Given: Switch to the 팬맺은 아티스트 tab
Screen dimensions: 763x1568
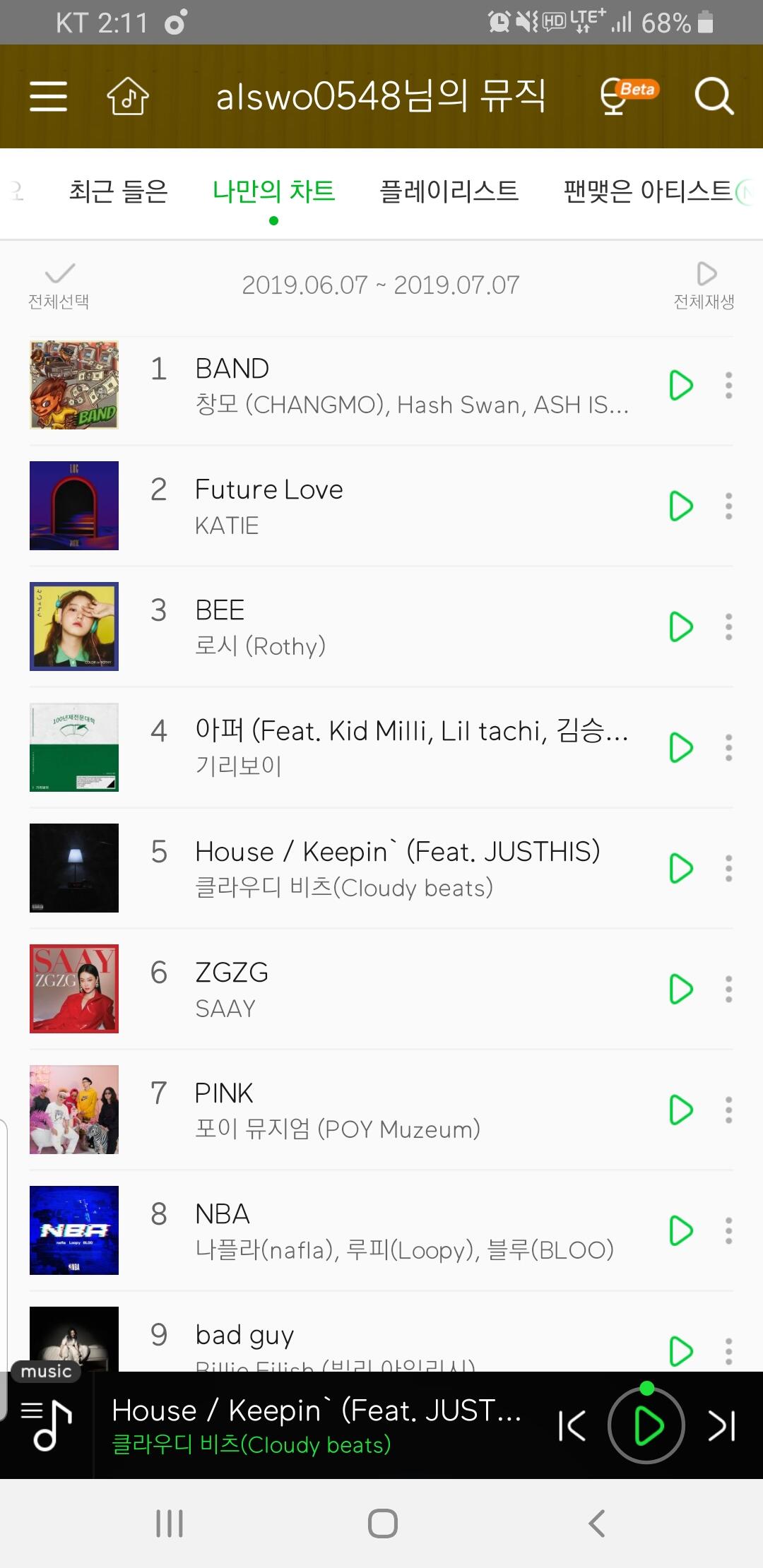Looking at the screenshot, I should (648, 191).
